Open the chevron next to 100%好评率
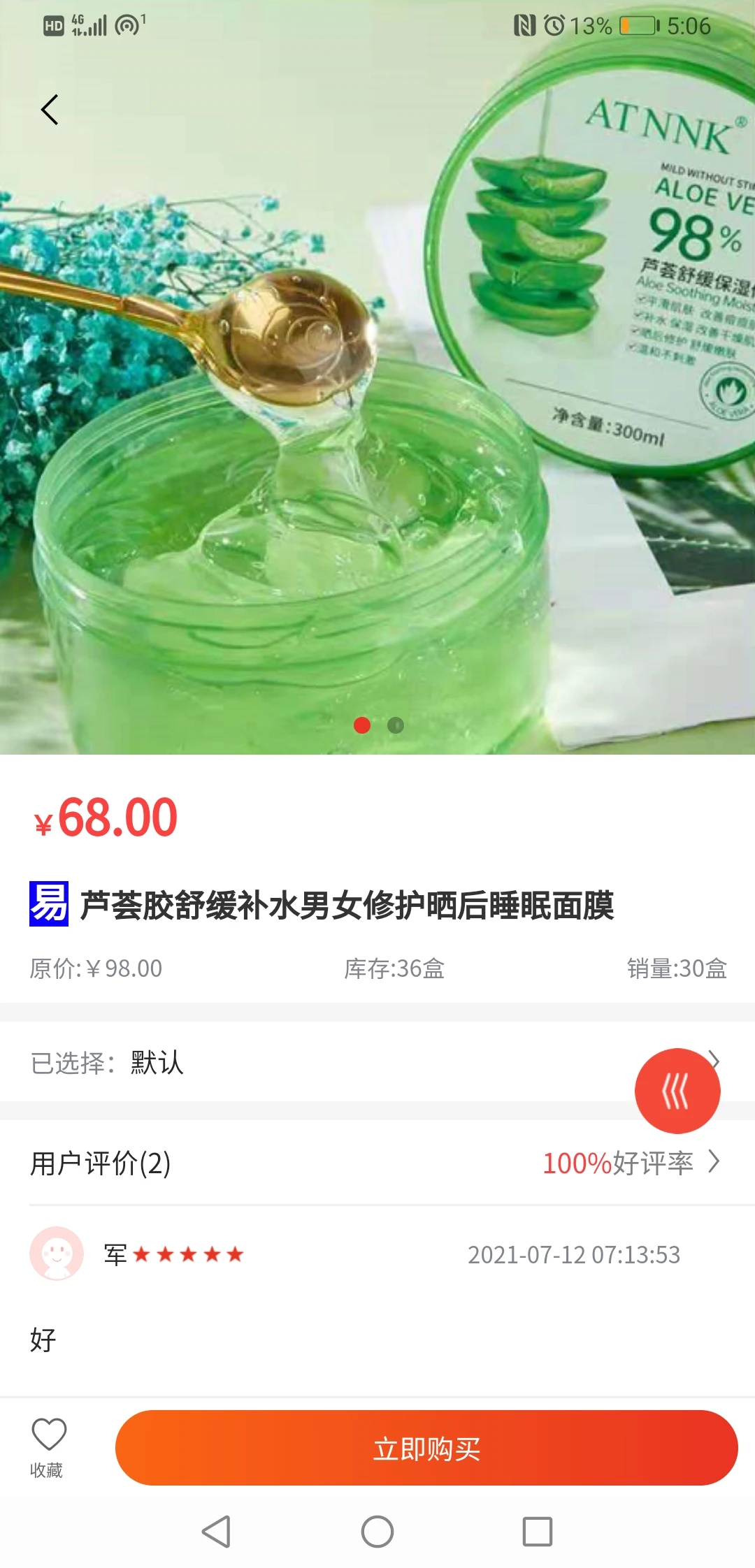755x1568 pixels. (x=715, y=1163)
